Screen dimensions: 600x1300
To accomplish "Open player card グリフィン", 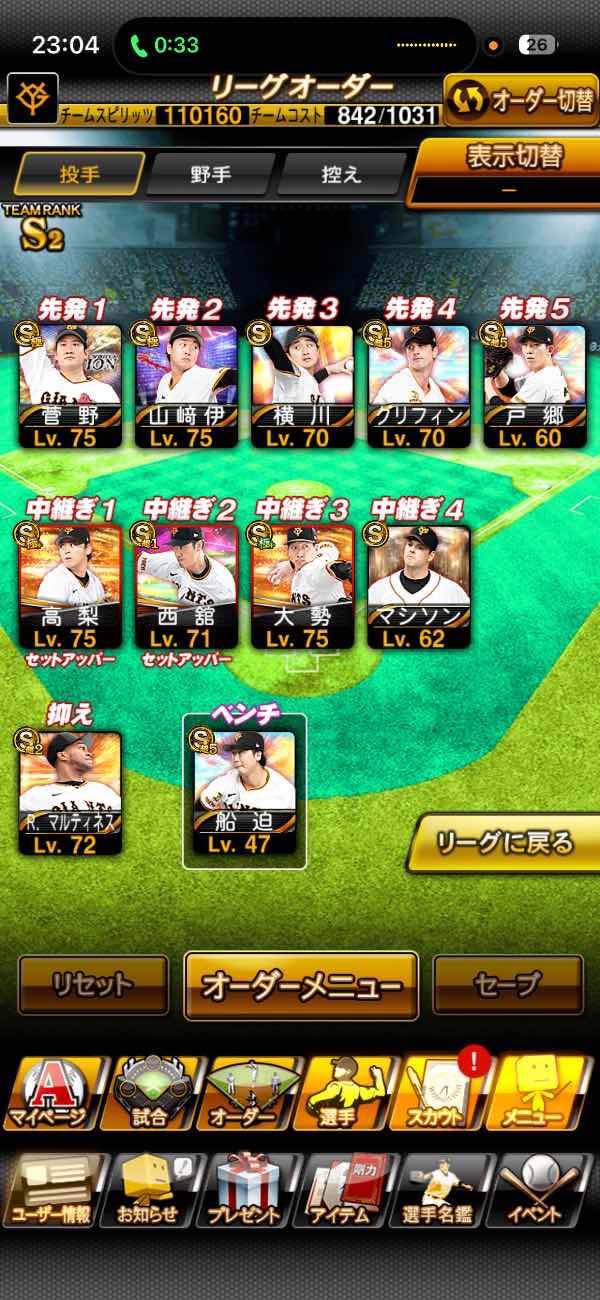I will point(418,385).
